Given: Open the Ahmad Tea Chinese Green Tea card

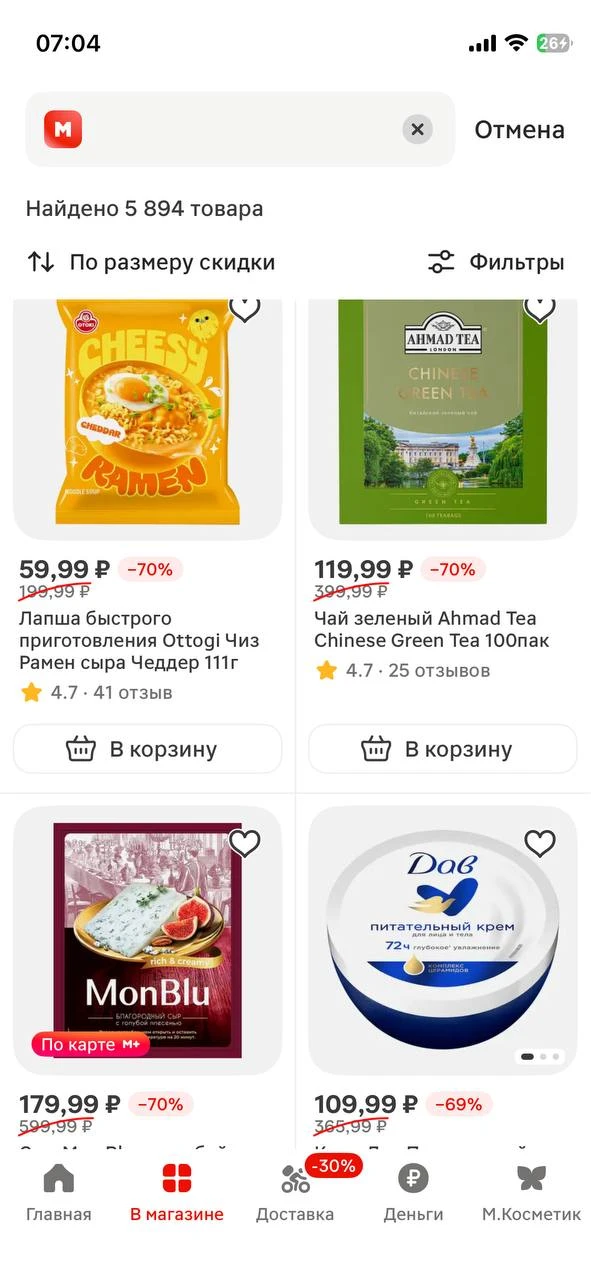Looking at the screenshot, I should click(443, 419).
